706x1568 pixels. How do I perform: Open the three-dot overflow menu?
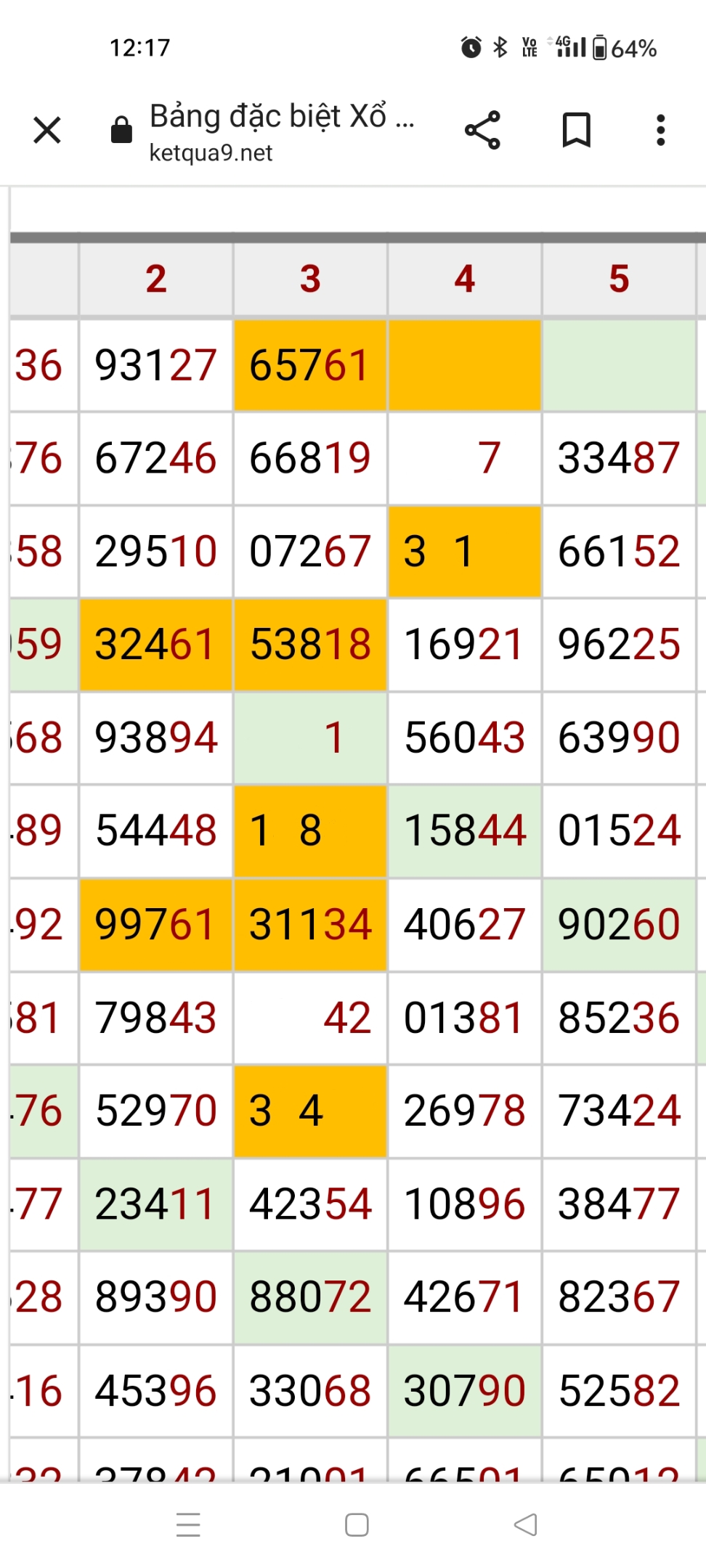coord(660,131)
